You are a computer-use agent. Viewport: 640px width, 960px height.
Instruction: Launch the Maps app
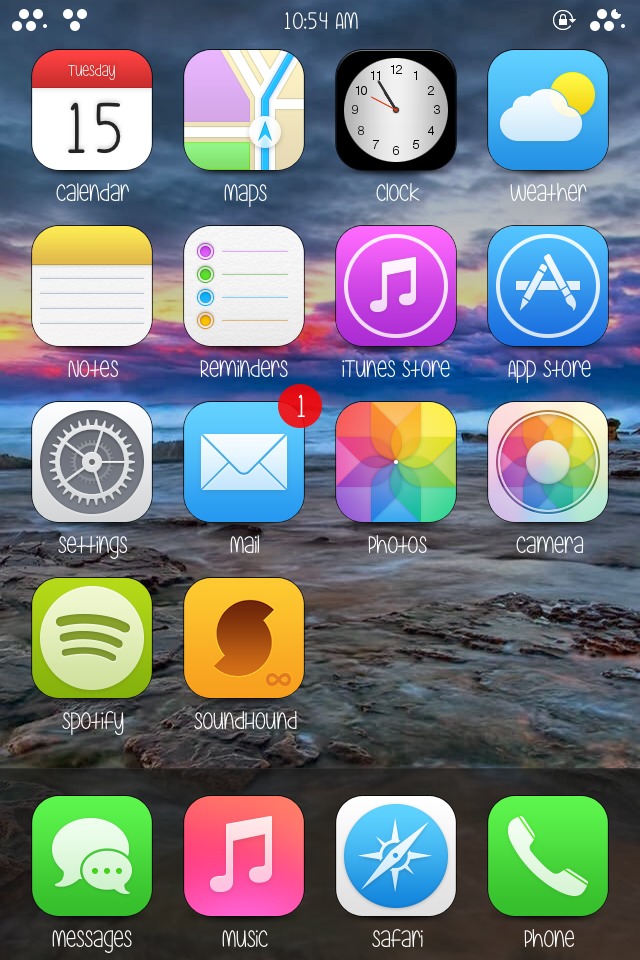click(244, 110)
